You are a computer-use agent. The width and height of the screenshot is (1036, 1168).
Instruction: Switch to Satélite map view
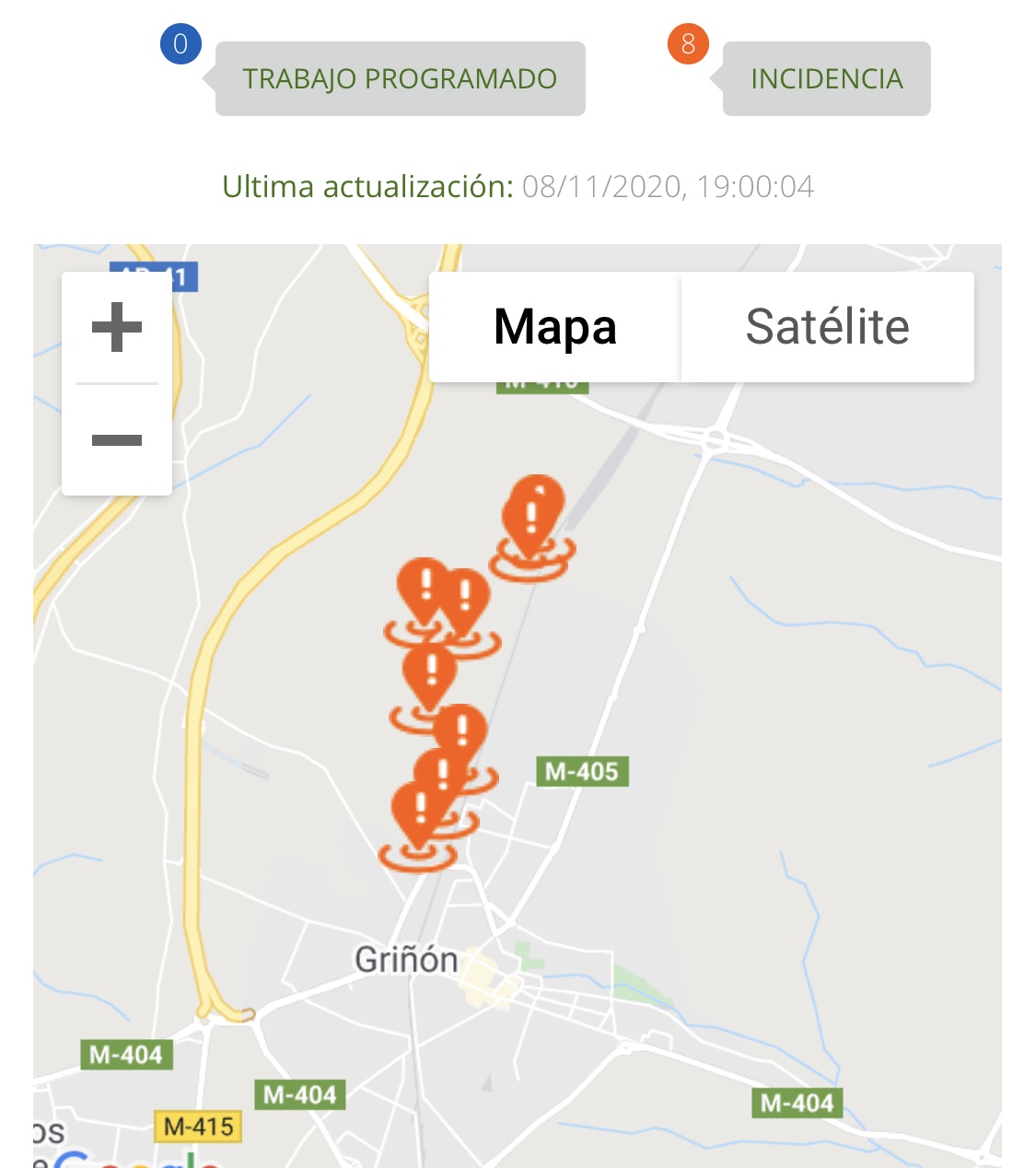point(827,327)
